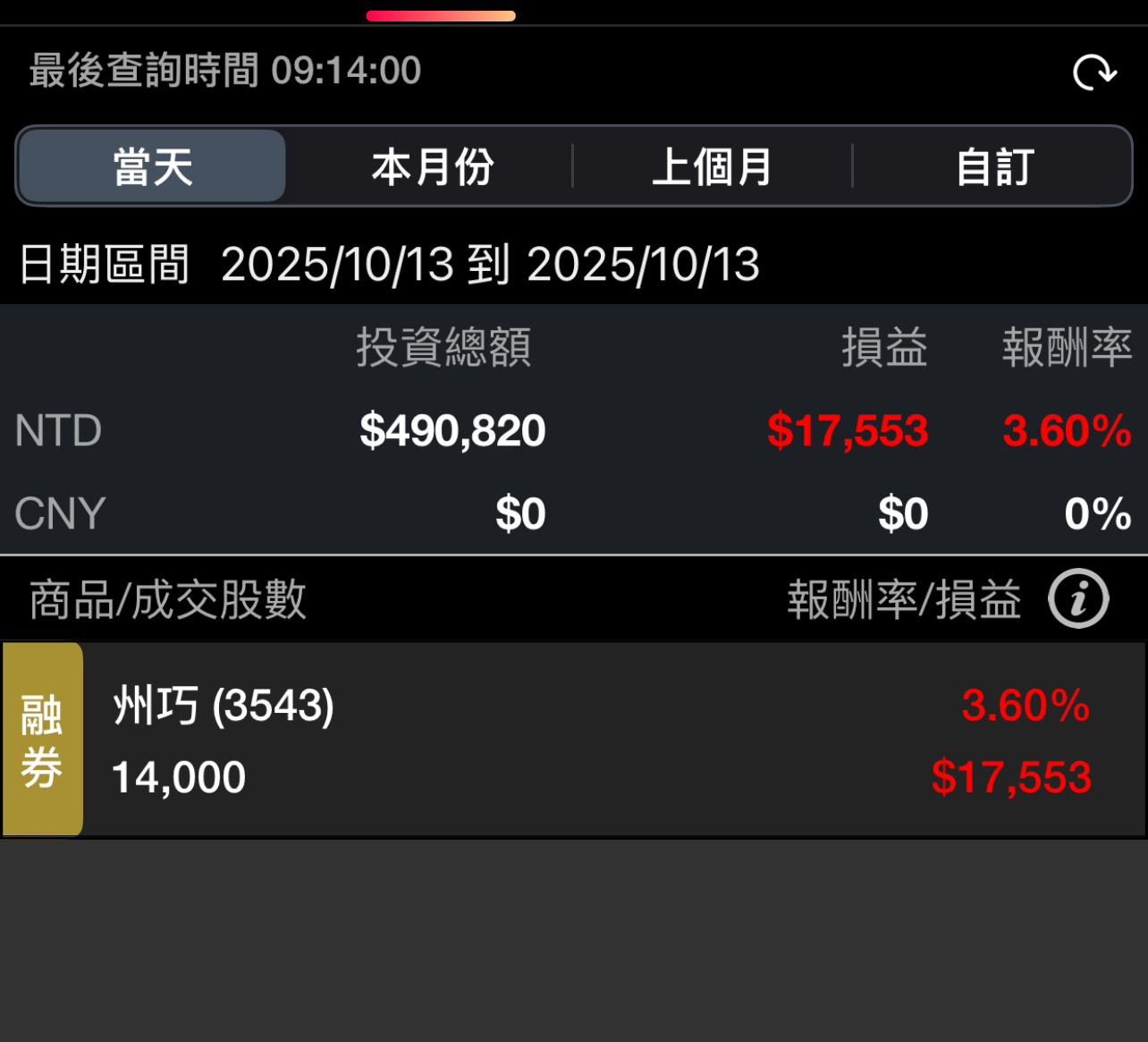
Task: Switch to the 上個月 tab
Action: coord(713,167)
